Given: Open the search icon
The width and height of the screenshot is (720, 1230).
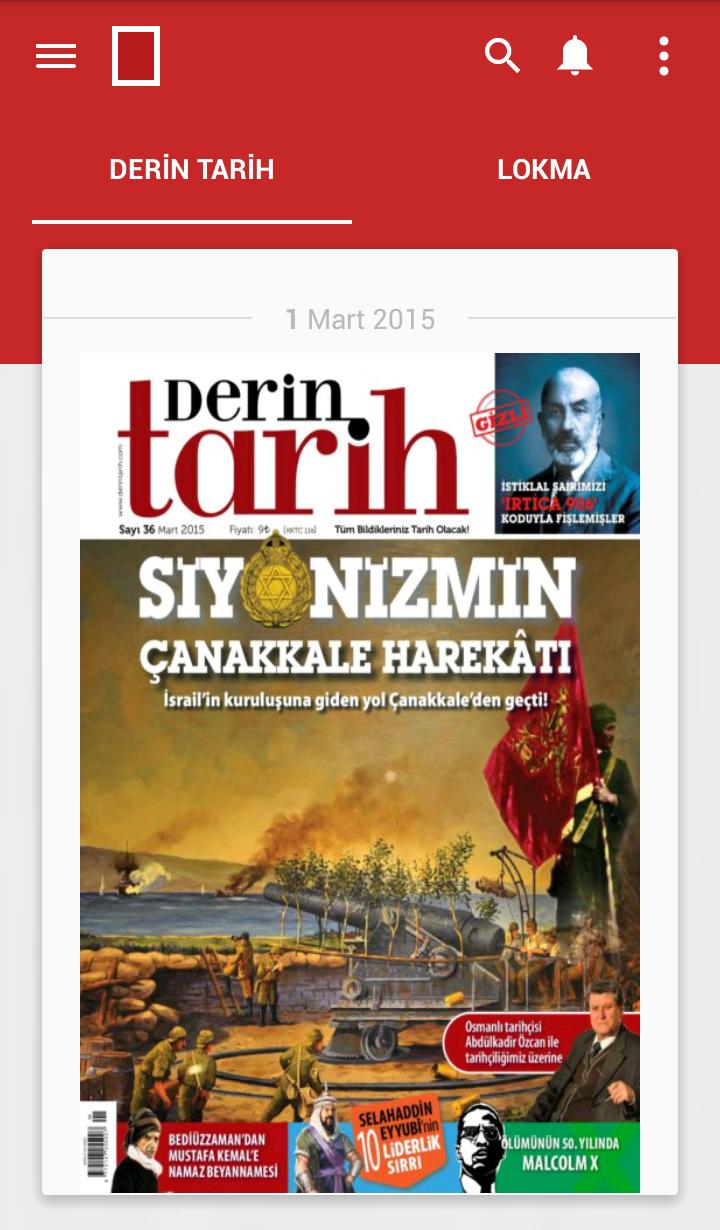Looking at the screenshot, I should tap(502, 56).
